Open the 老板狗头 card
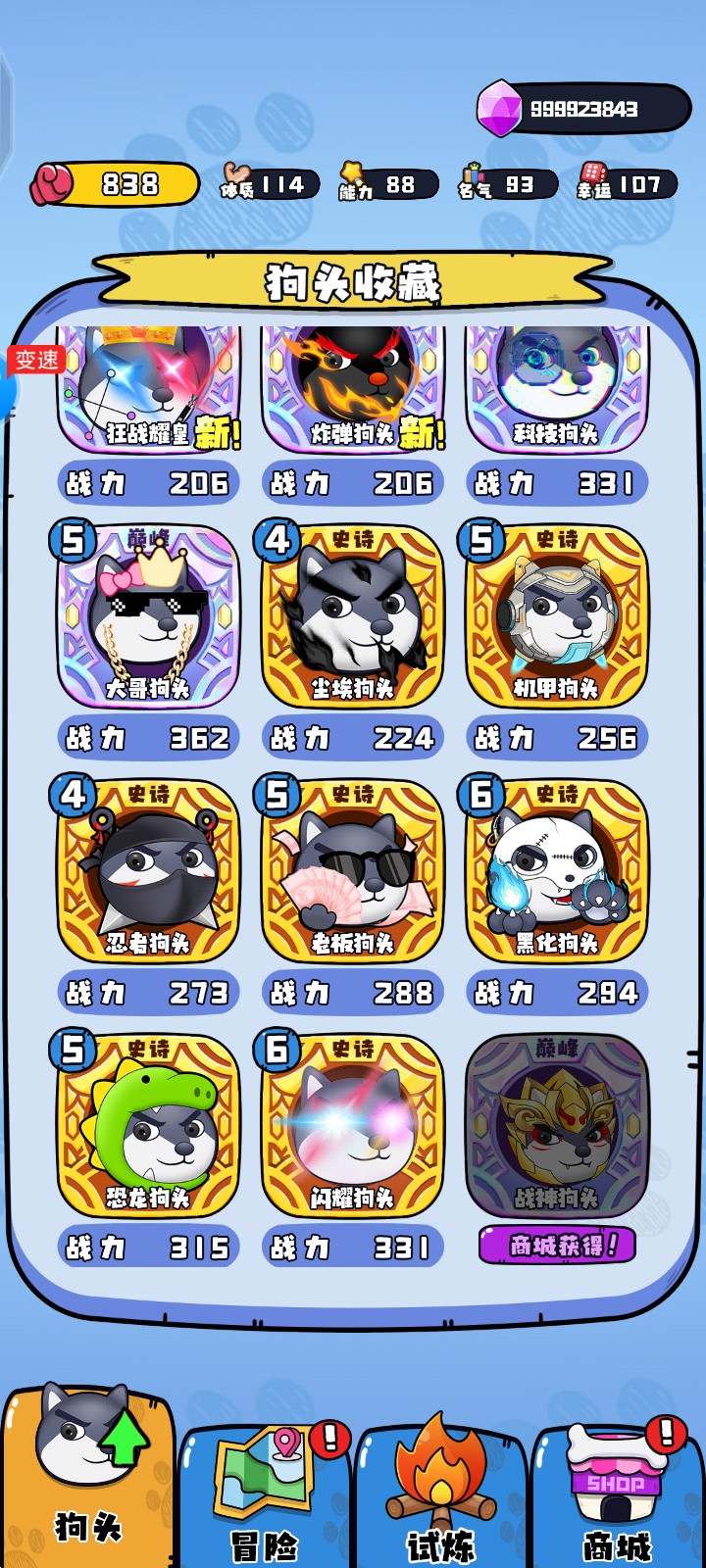Image resolution: width=706 pixels, height=1568 pixels. click(x=353, y=870)
